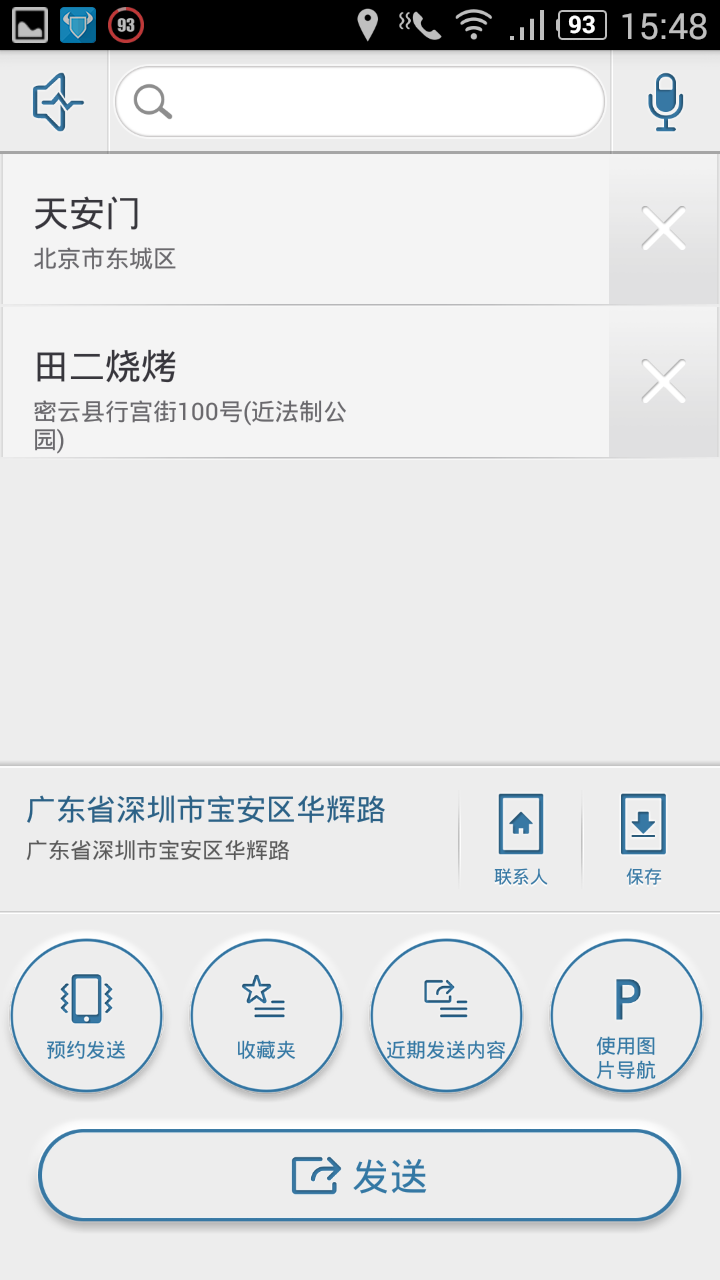720x1280 pixels.
Task: Save the address with 保存
Action: (x=644, y=840)
